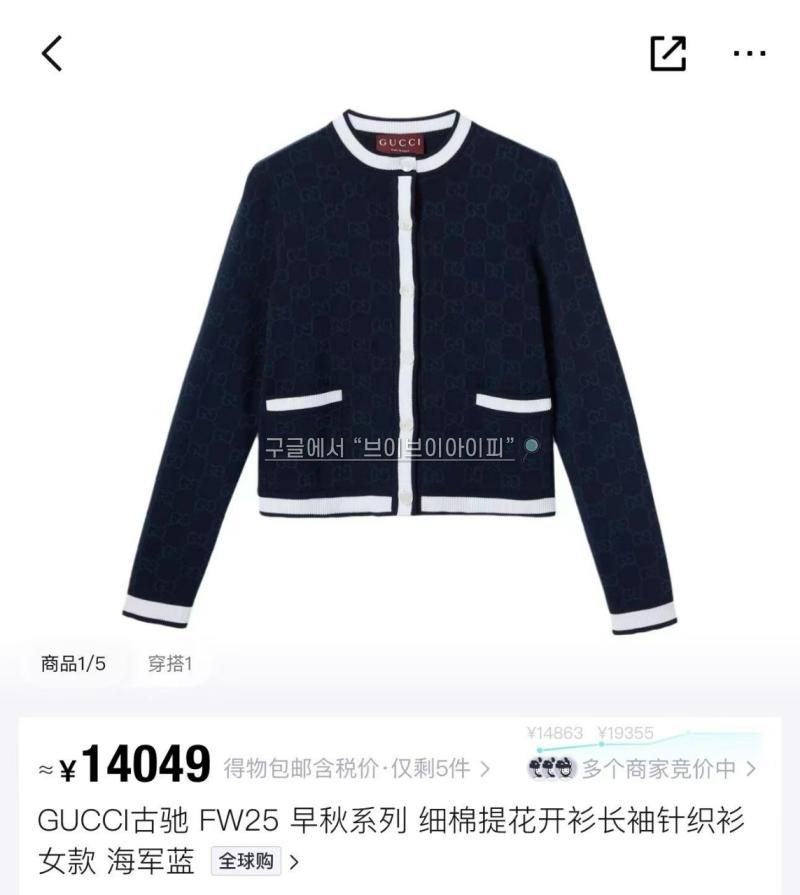Share this Gucci cardigan listing
800x895 pixels.
668,53
